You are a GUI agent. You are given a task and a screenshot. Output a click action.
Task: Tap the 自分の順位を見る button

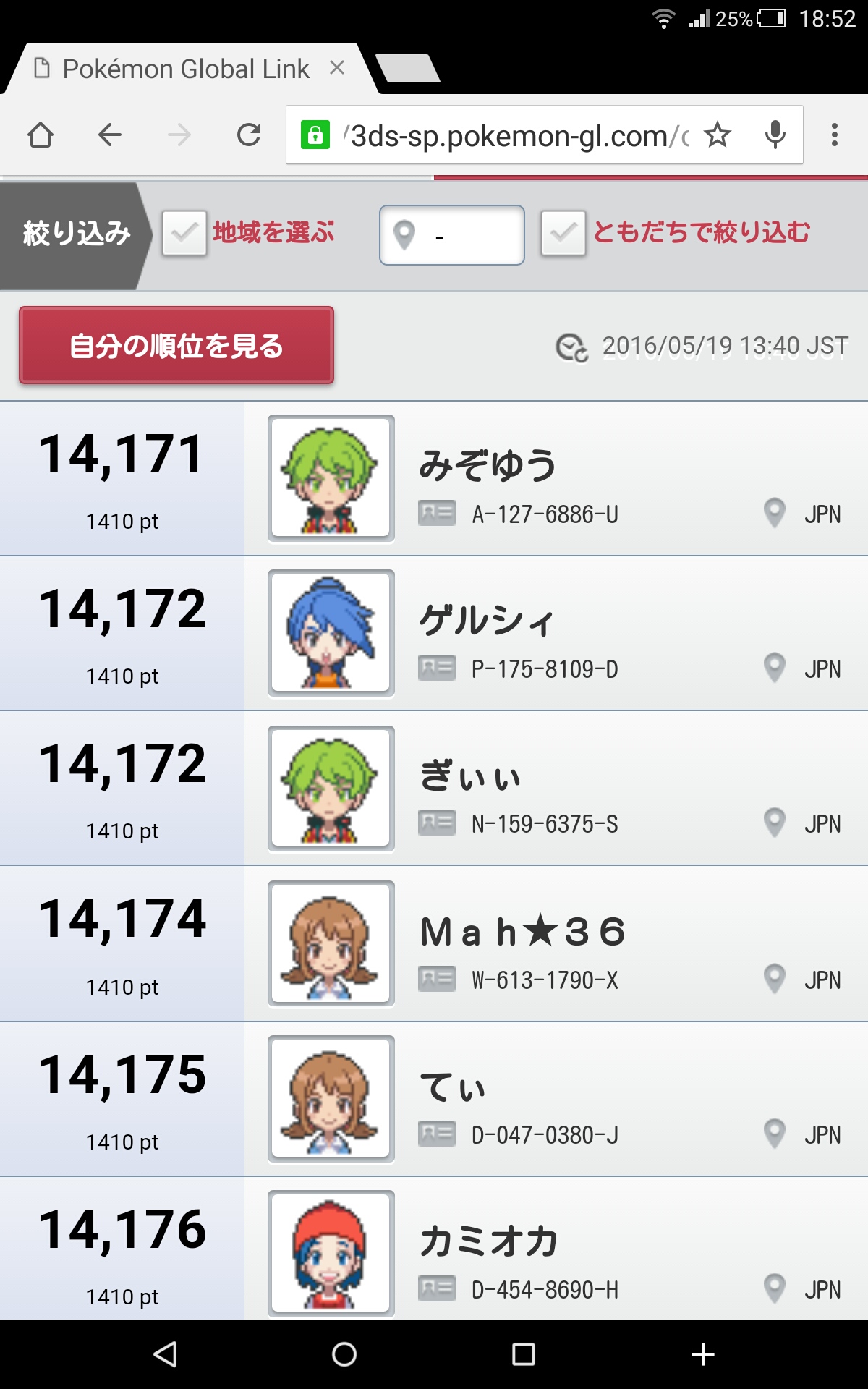coord(176,346)
